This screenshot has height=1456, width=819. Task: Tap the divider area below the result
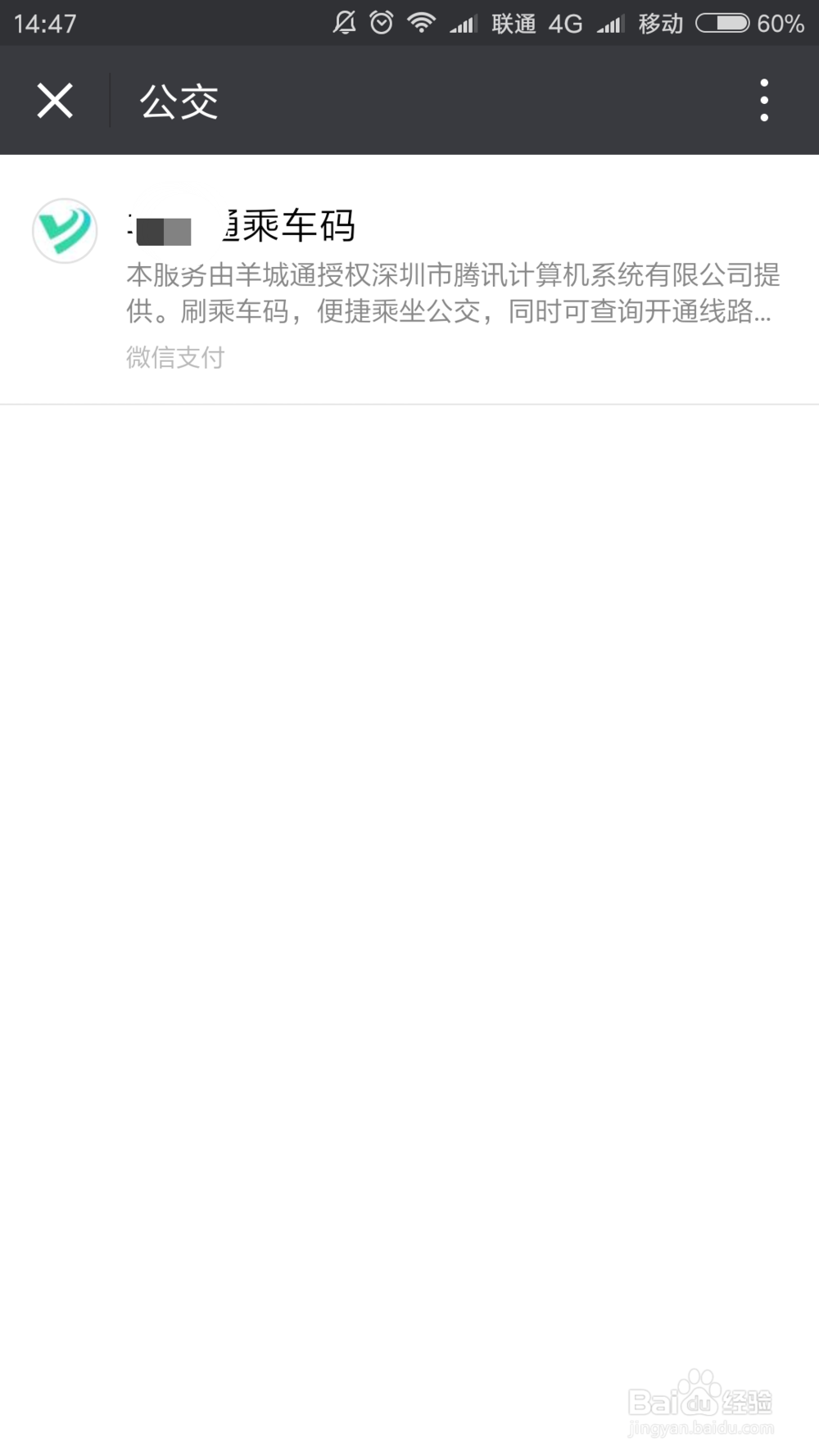pos(409,403)
